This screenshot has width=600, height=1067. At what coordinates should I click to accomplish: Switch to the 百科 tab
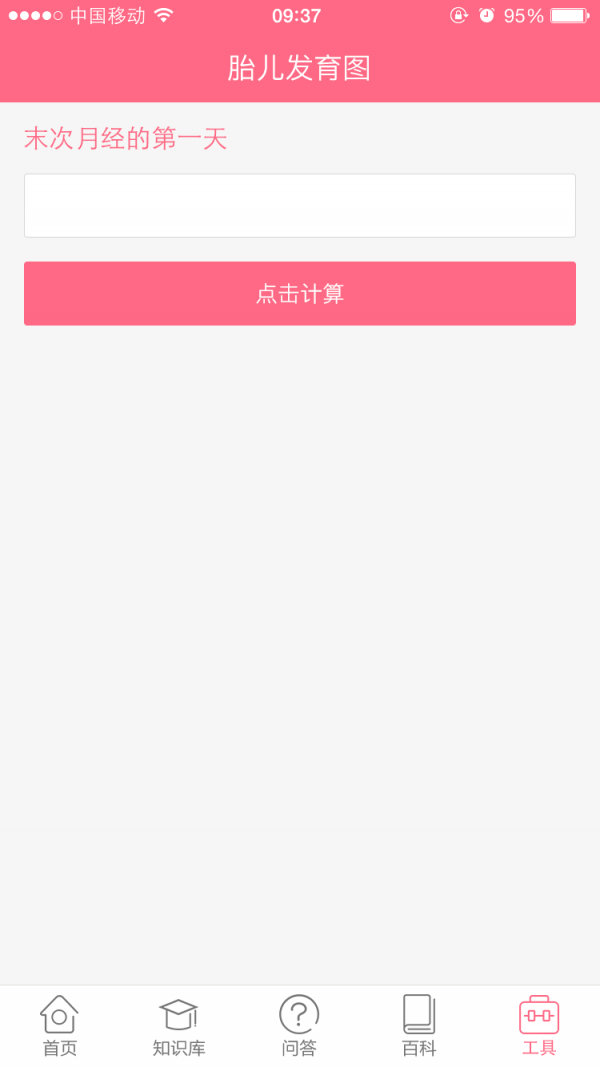click(419, 1026)
